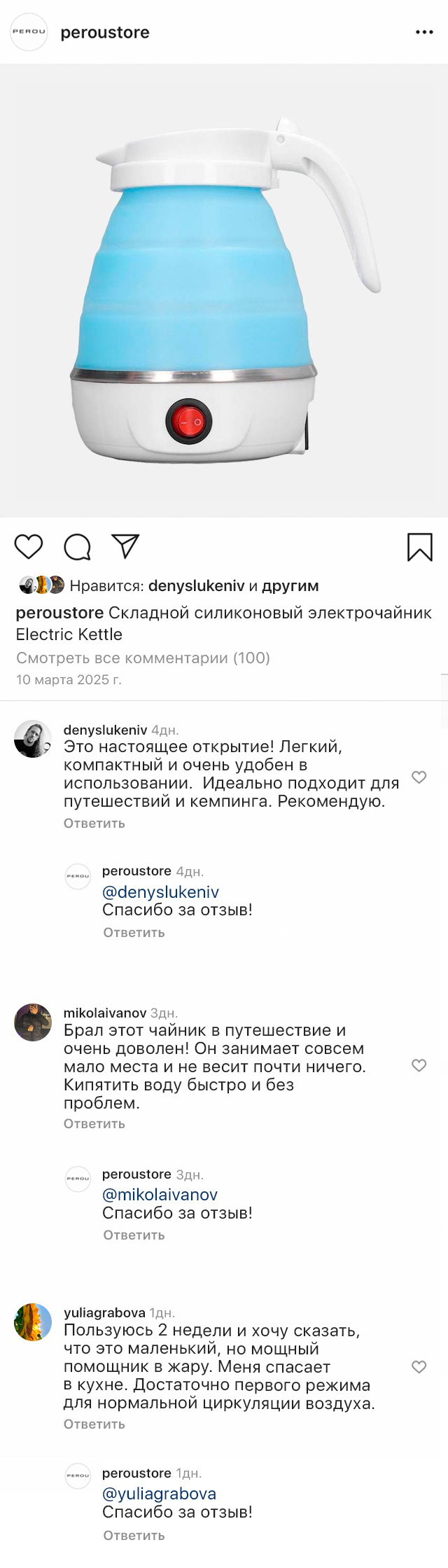
Task: Reply to denyslukeniv's comment
Action: coord(94,823)
